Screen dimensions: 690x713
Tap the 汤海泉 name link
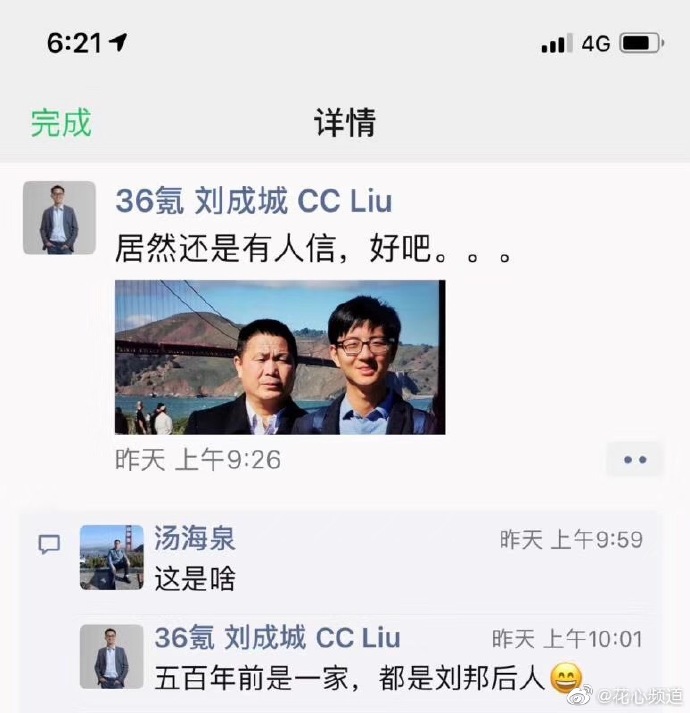click(x=194, y=539)
